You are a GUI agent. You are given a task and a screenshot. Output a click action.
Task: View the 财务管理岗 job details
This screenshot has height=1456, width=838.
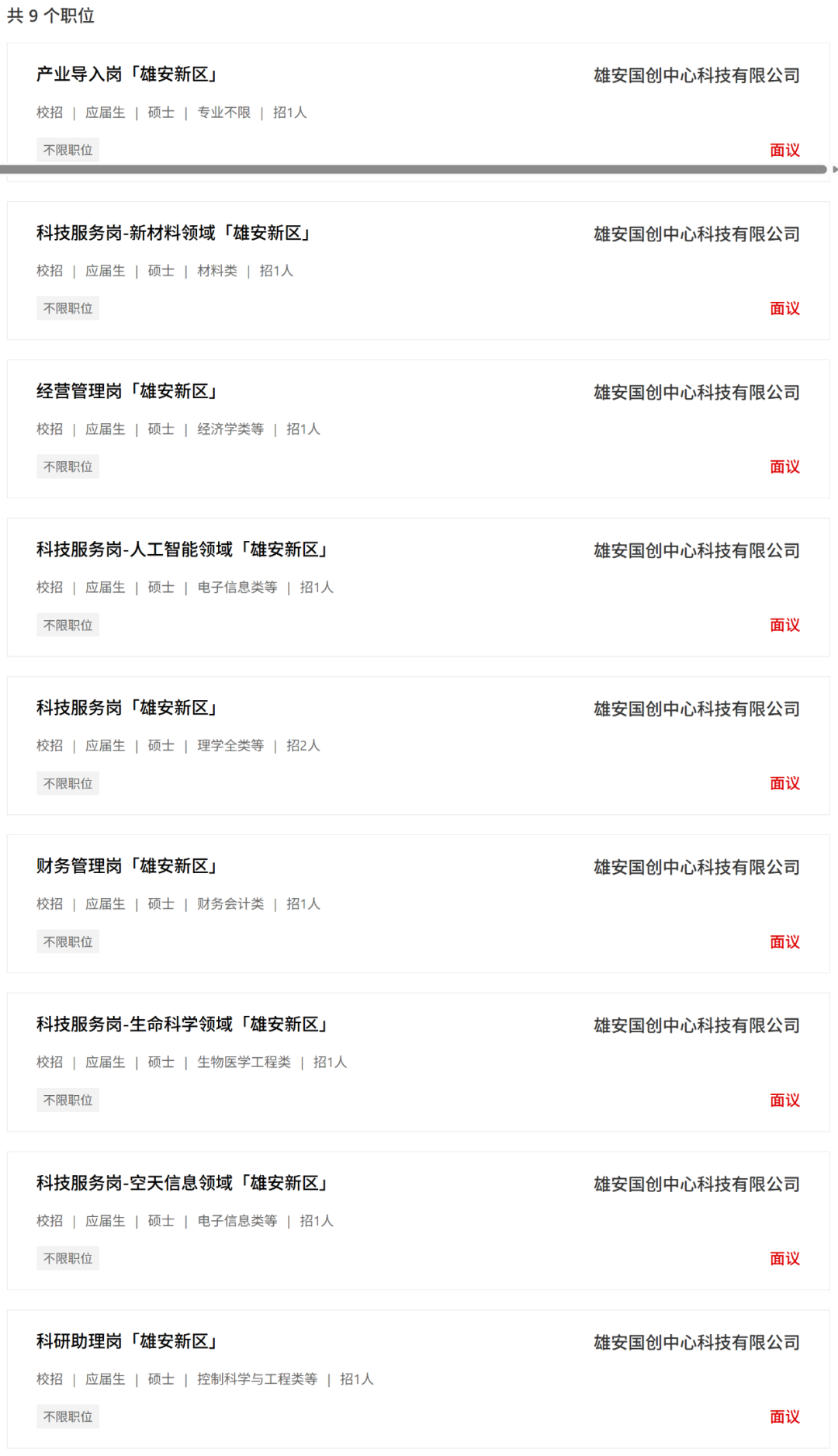(126, 866)
